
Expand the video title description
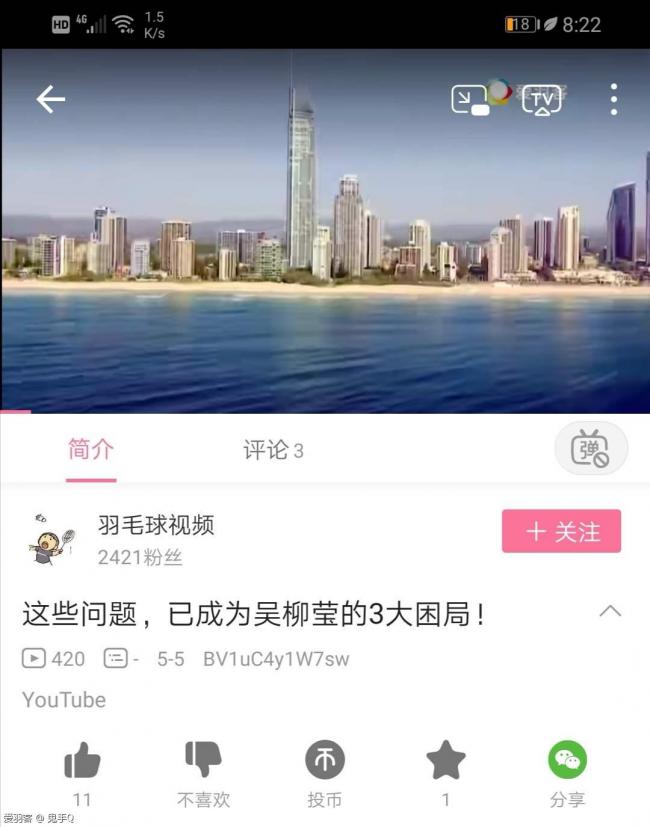(x=610, y=612)
